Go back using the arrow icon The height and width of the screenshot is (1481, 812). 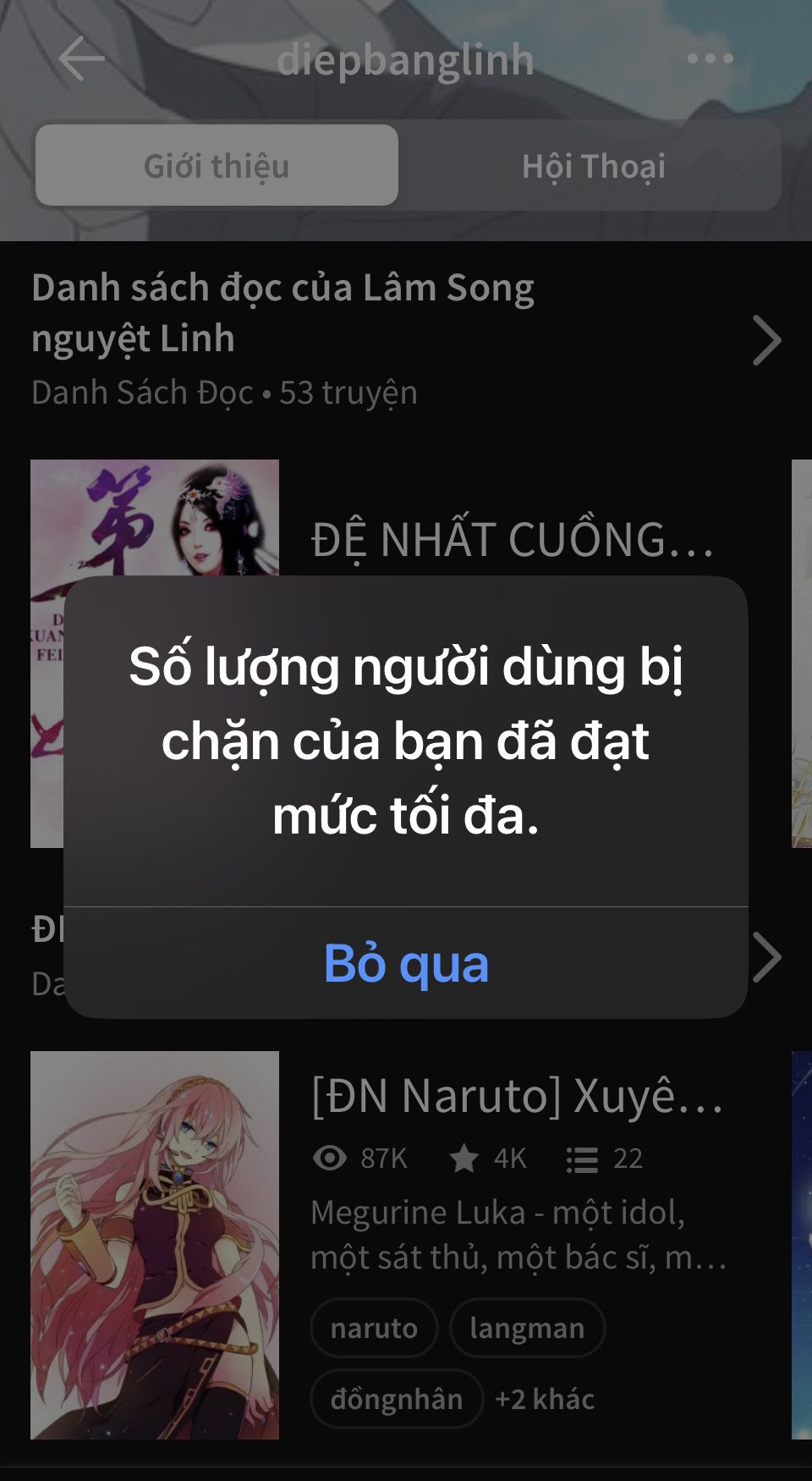tap(81, 58)
